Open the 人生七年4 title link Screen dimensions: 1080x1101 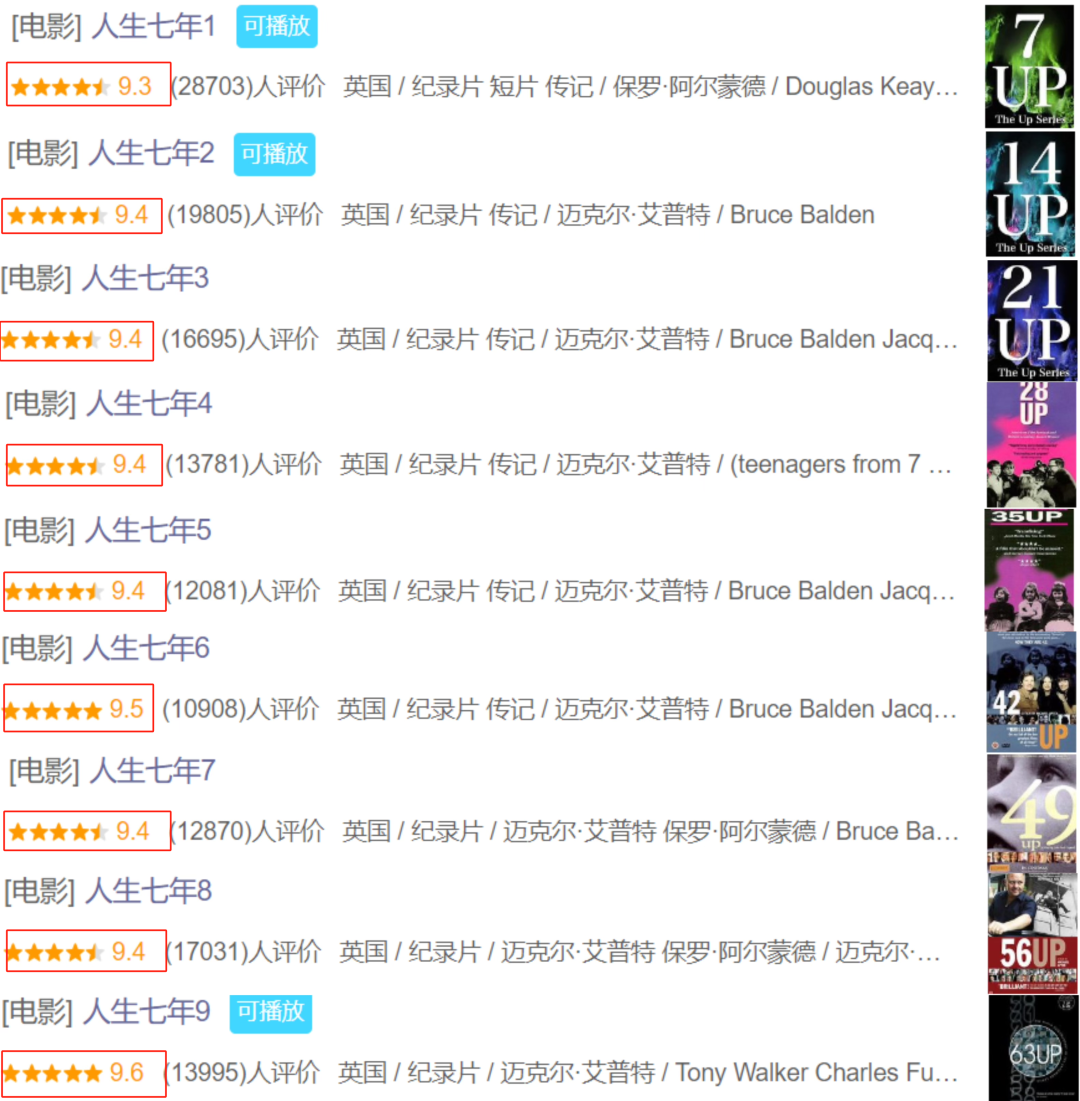coord(149,404)
